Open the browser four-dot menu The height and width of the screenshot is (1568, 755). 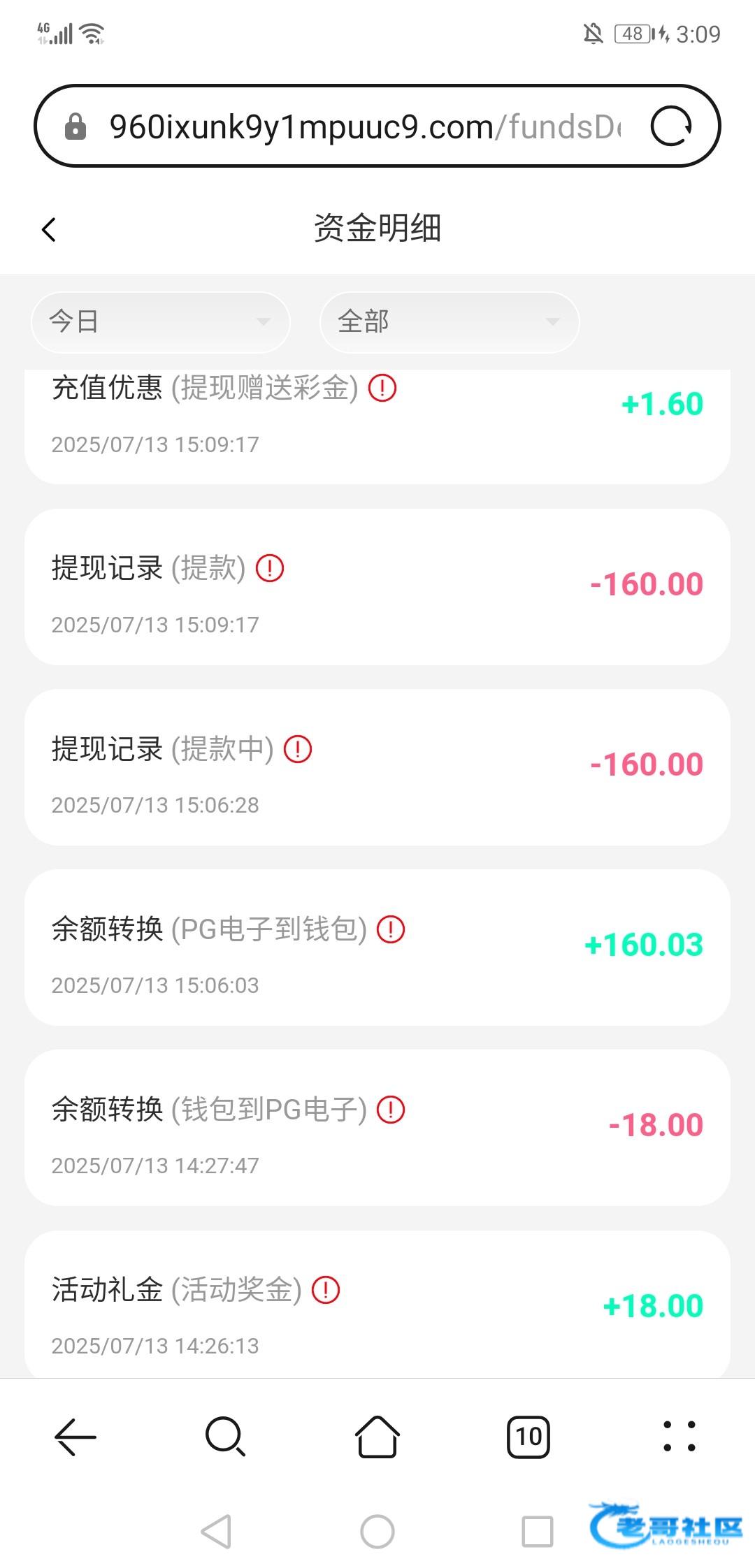(x=679, y=1437)
